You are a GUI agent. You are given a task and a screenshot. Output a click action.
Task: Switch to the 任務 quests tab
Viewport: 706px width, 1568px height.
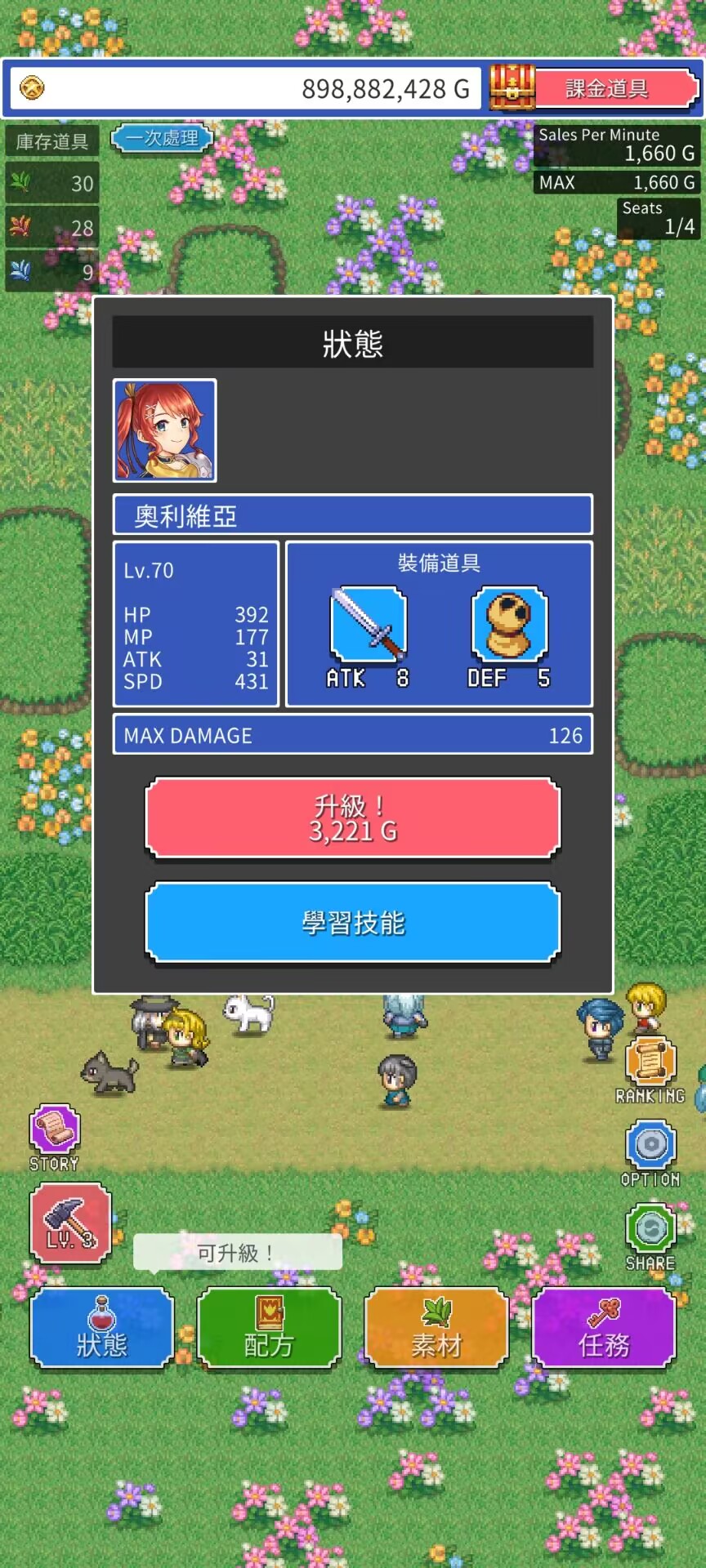604,1328
